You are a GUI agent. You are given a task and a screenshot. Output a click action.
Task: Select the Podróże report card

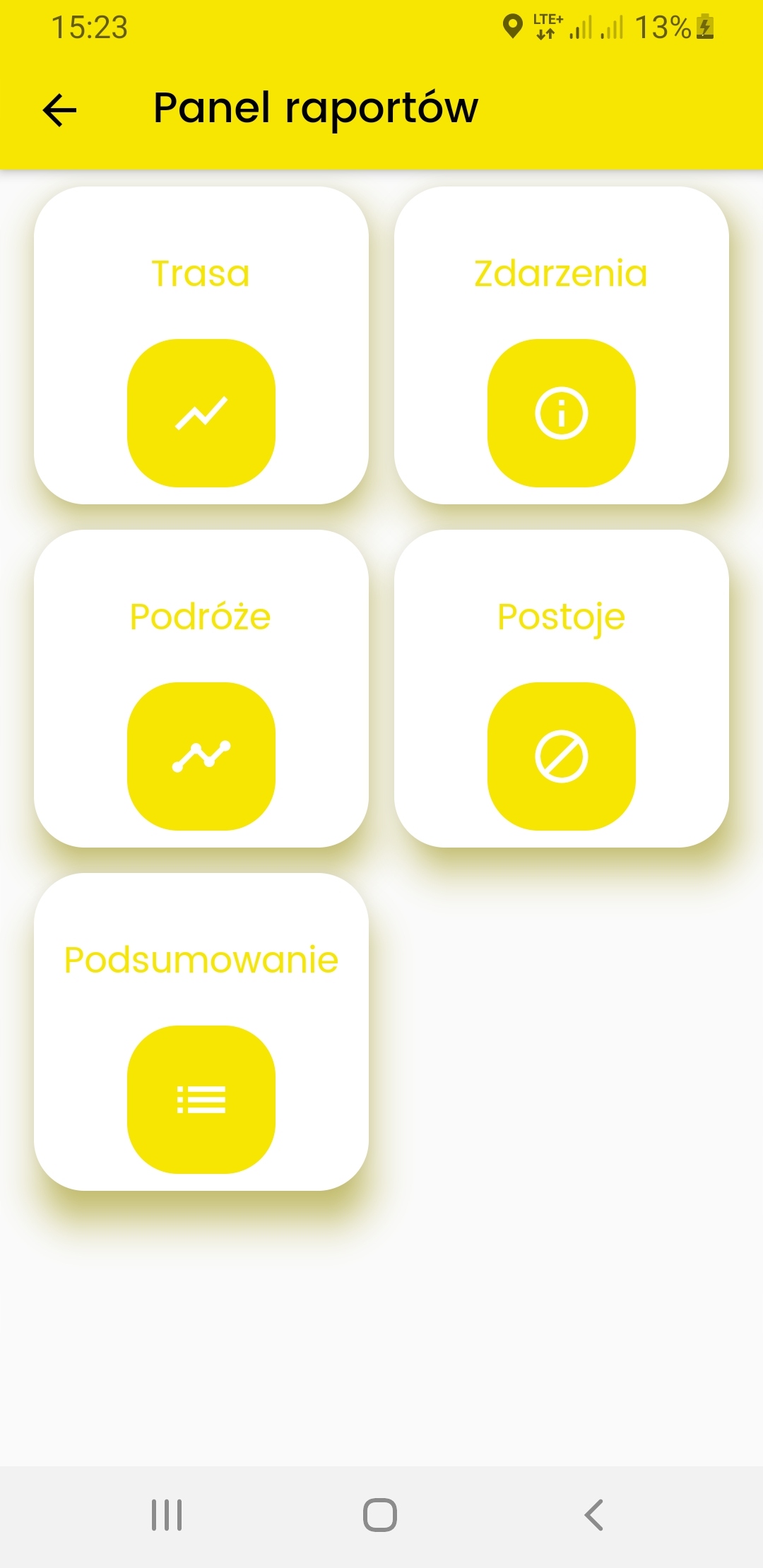coord(201,689)
